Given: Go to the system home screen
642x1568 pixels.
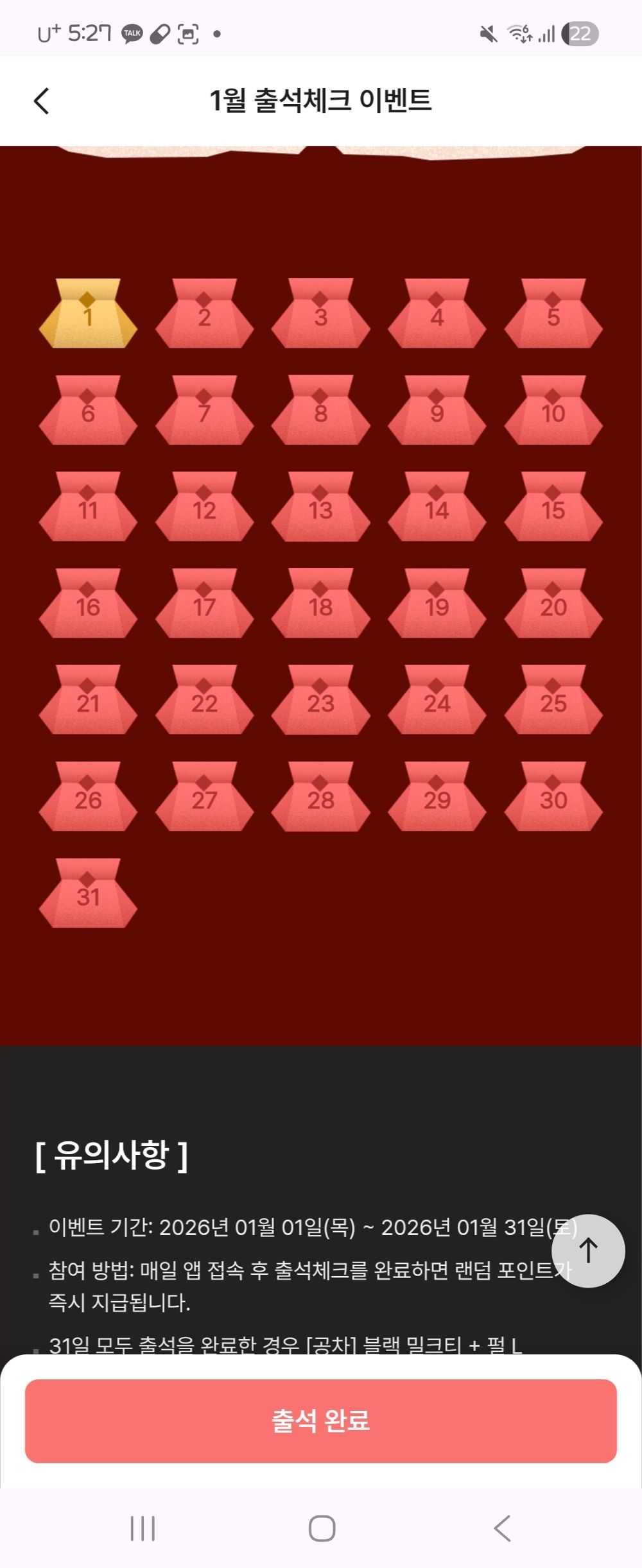Looking at the screenshot, I should click(322, 1528).
